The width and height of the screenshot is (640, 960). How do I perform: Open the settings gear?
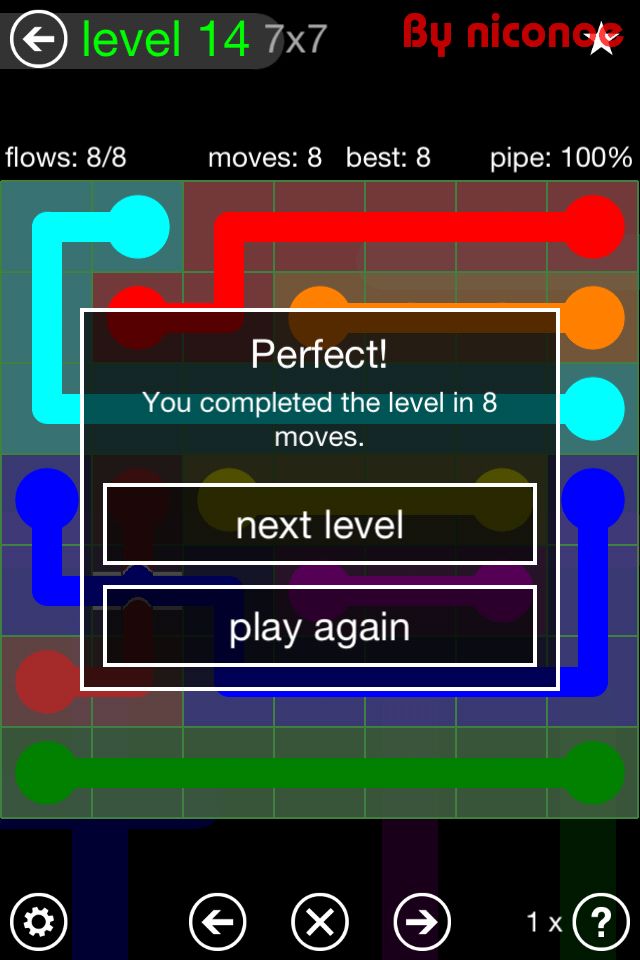coord(39,921)
